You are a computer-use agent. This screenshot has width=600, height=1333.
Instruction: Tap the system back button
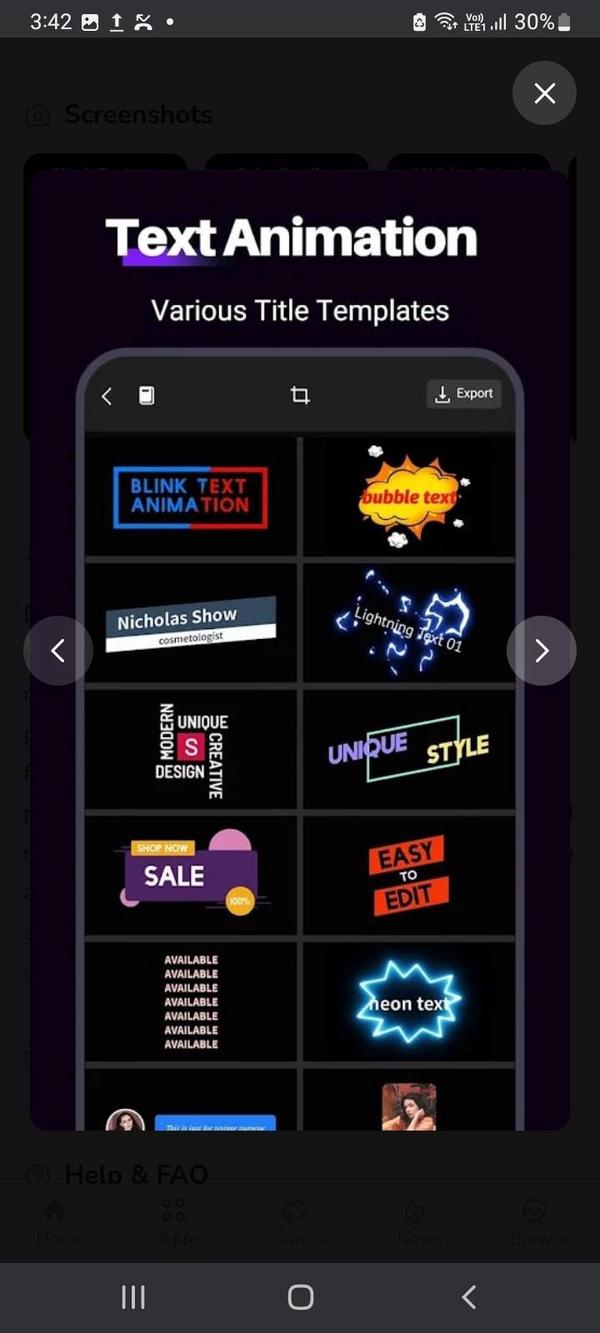click(x=468, y=1297)
